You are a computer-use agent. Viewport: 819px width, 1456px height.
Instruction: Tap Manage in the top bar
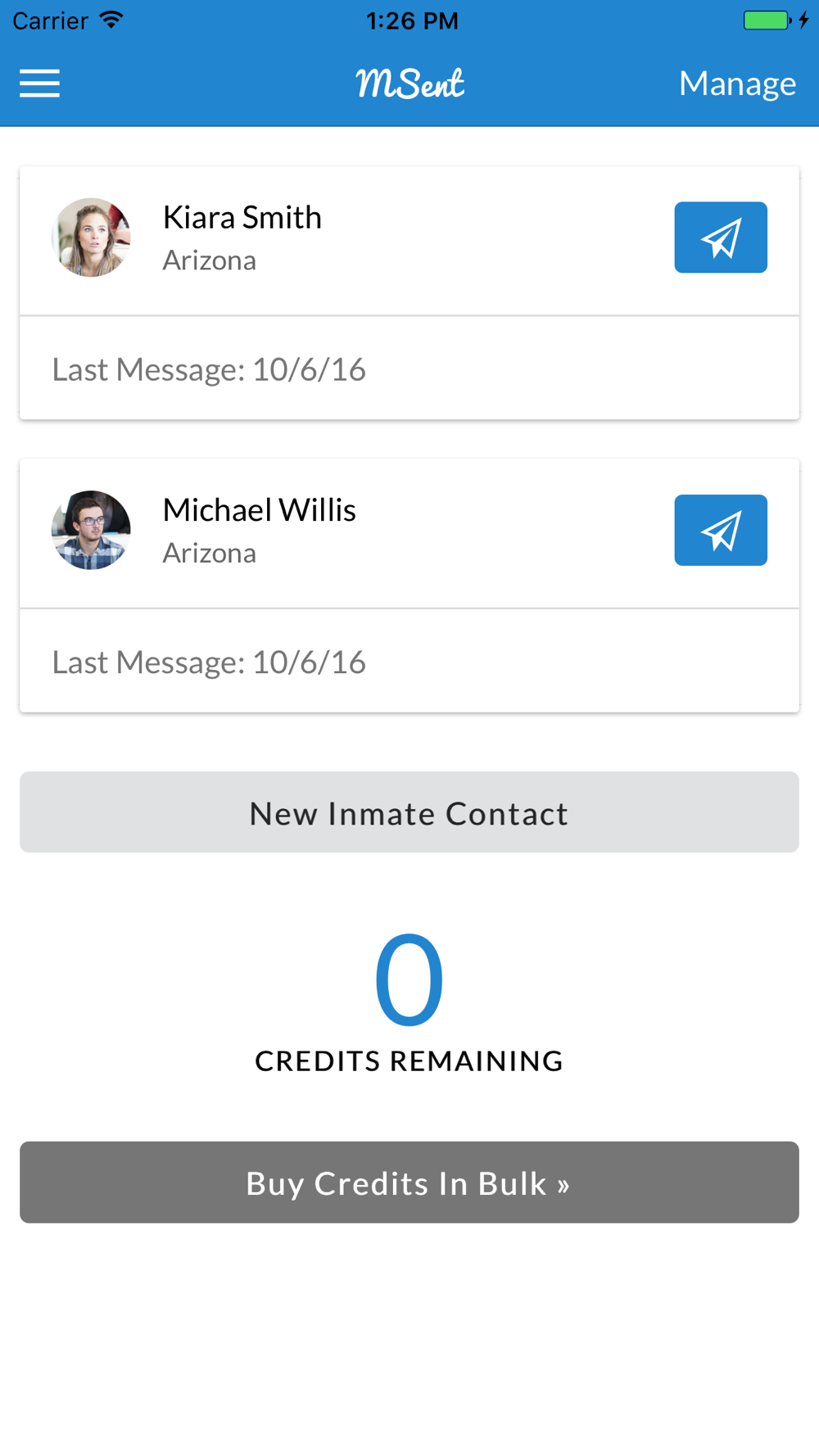737,84
